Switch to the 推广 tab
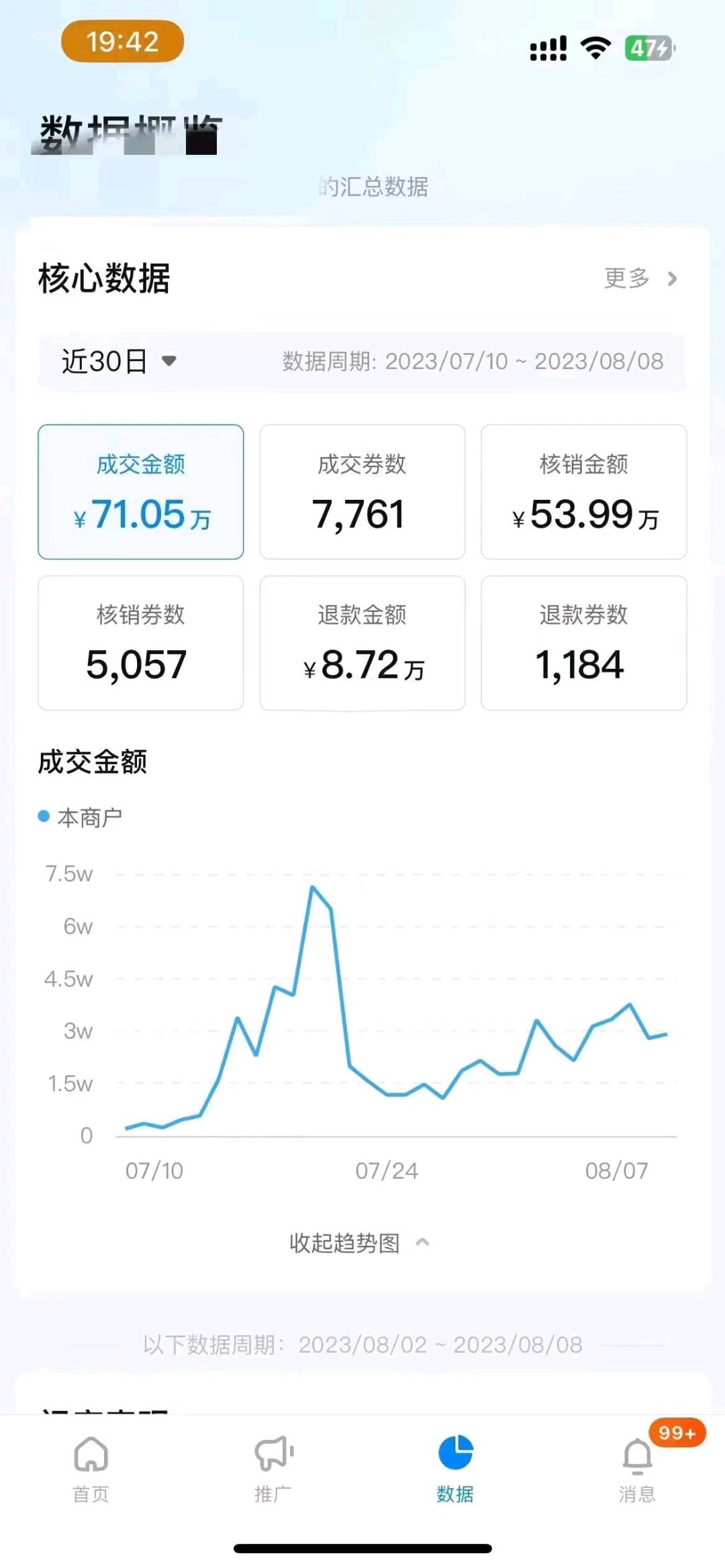 point(273,1469)
